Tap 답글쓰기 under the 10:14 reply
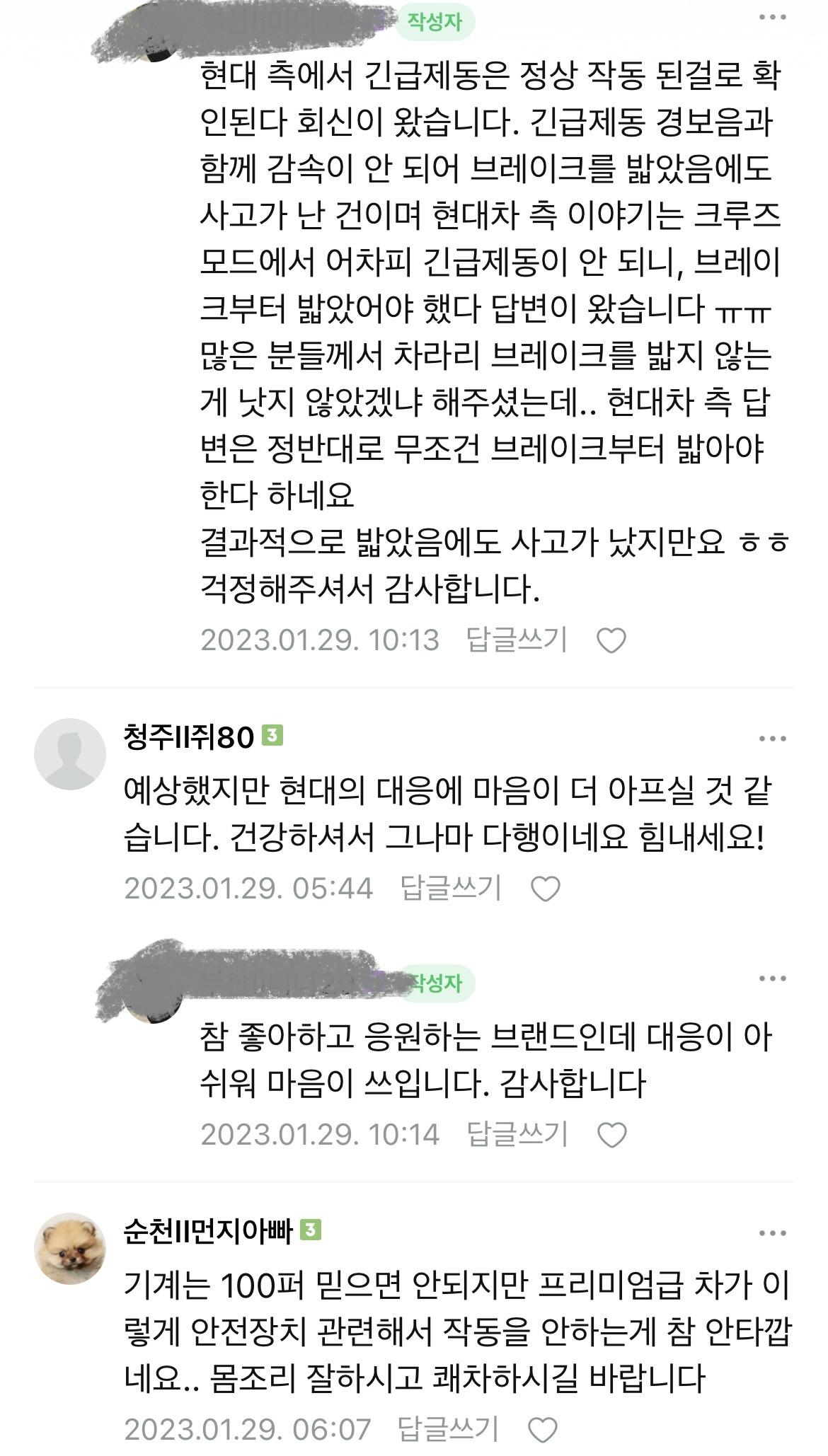828x1456 pixels. pyautogui.click(x=517, y=1134)
